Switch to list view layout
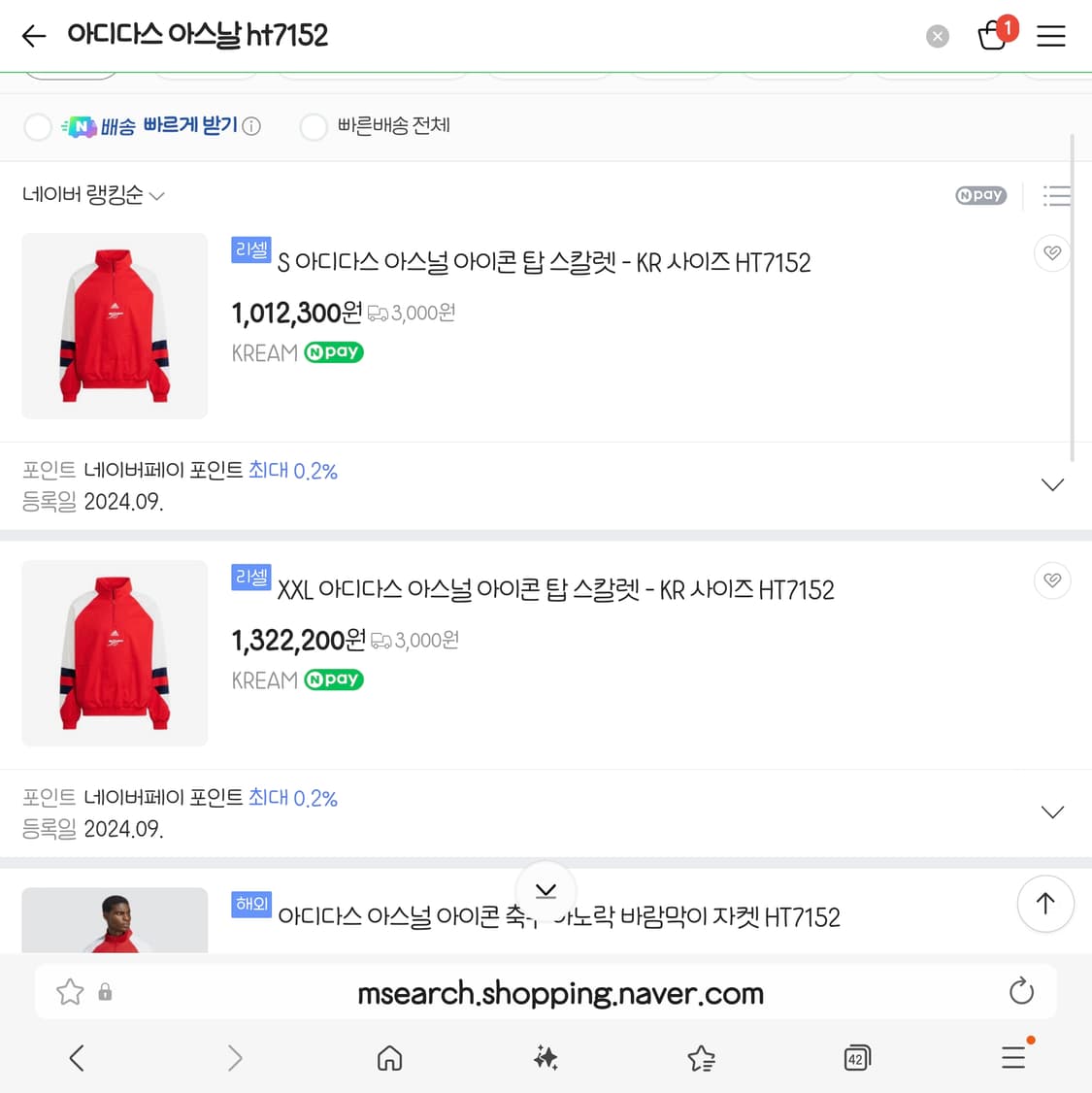The height and width of the screenshot is (1093, 1092). 1057,195
